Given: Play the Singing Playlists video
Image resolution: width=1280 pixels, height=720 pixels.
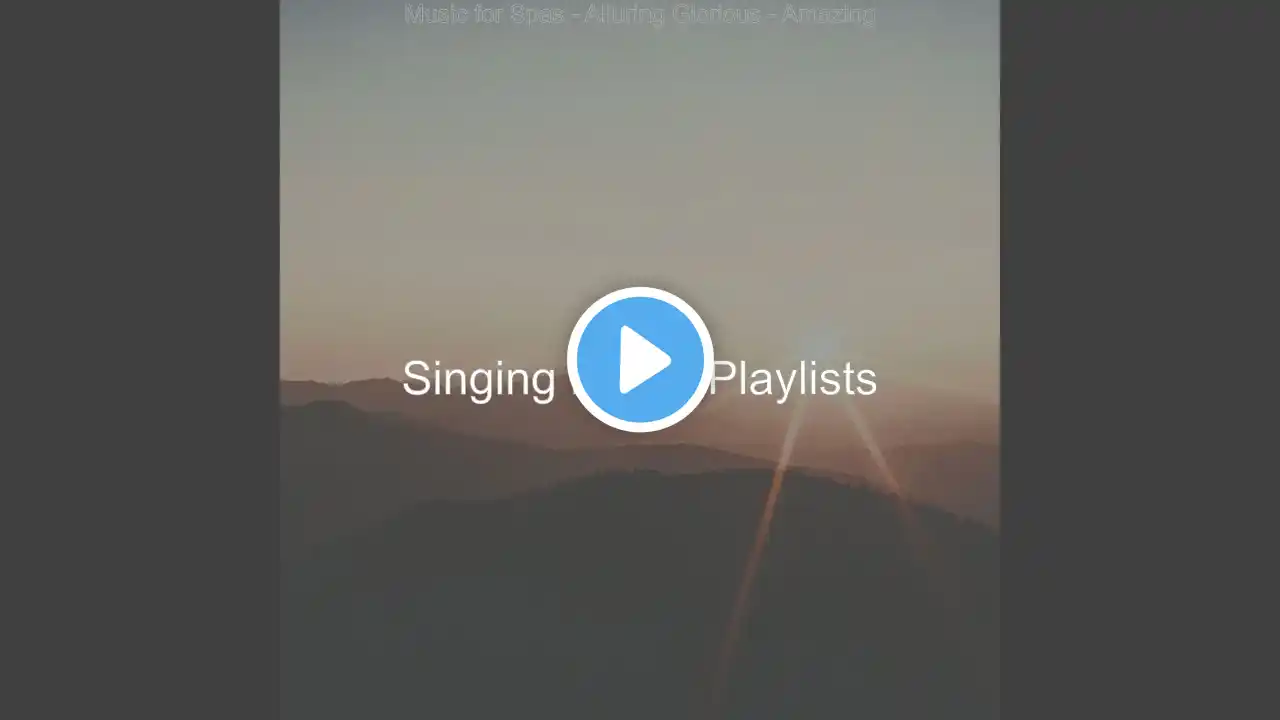Looking at the screenshot, I should (640, 360).
